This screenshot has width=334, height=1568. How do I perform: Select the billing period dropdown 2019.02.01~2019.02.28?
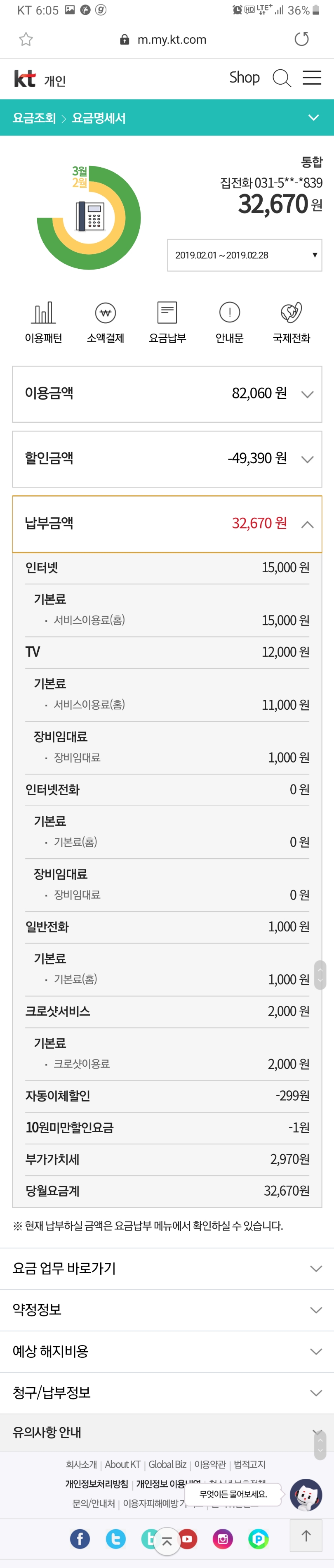coord(245,255)
